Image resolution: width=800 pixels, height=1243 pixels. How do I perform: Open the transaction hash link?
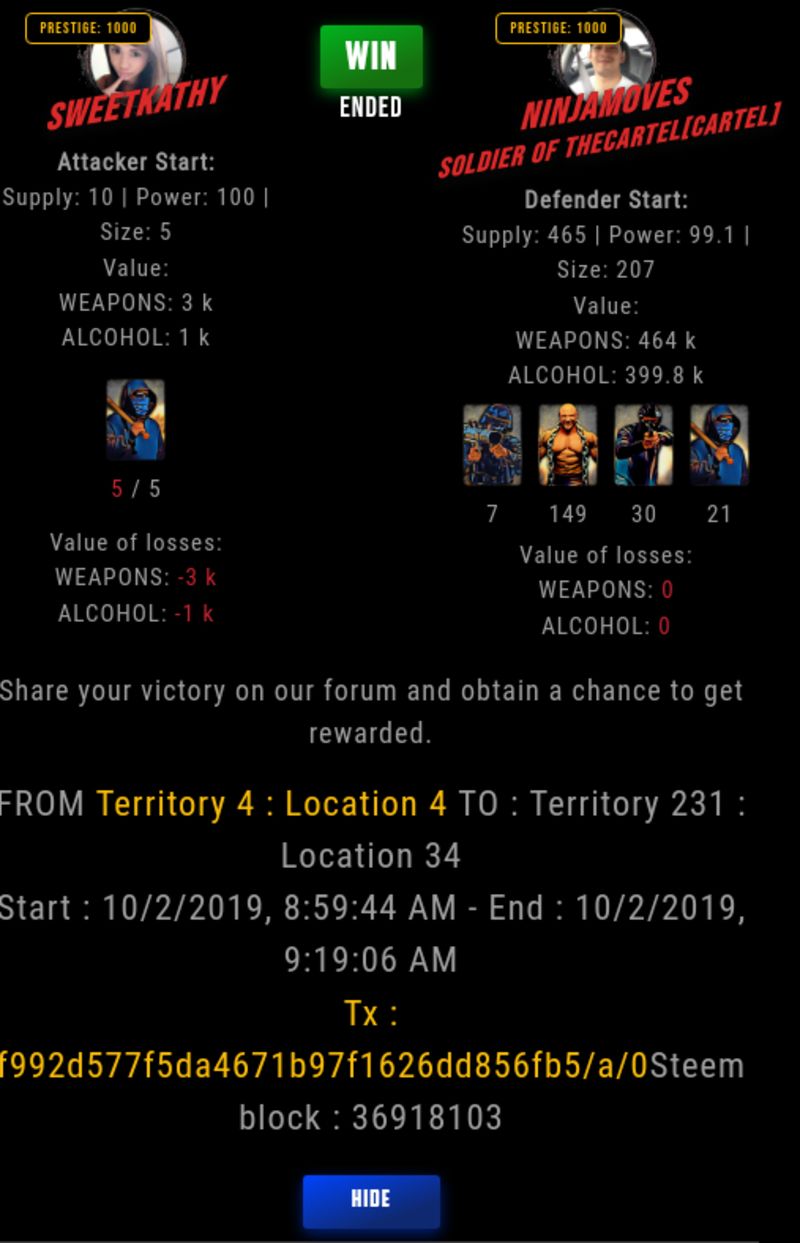coord(324,1066)
